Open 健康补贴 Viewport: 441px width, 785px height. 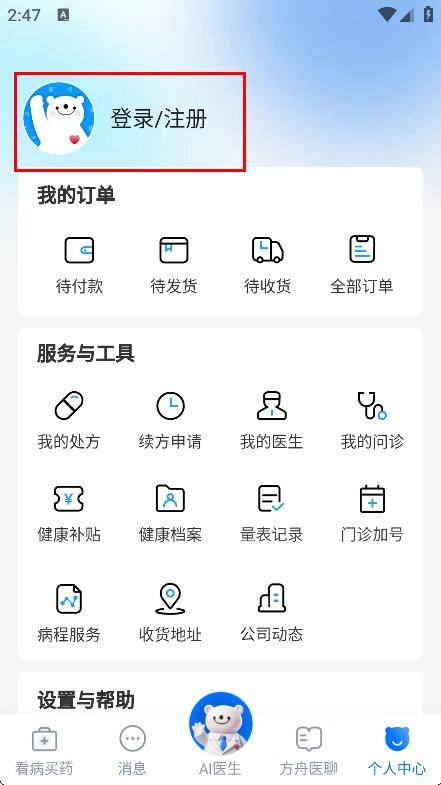click(69, 514)
